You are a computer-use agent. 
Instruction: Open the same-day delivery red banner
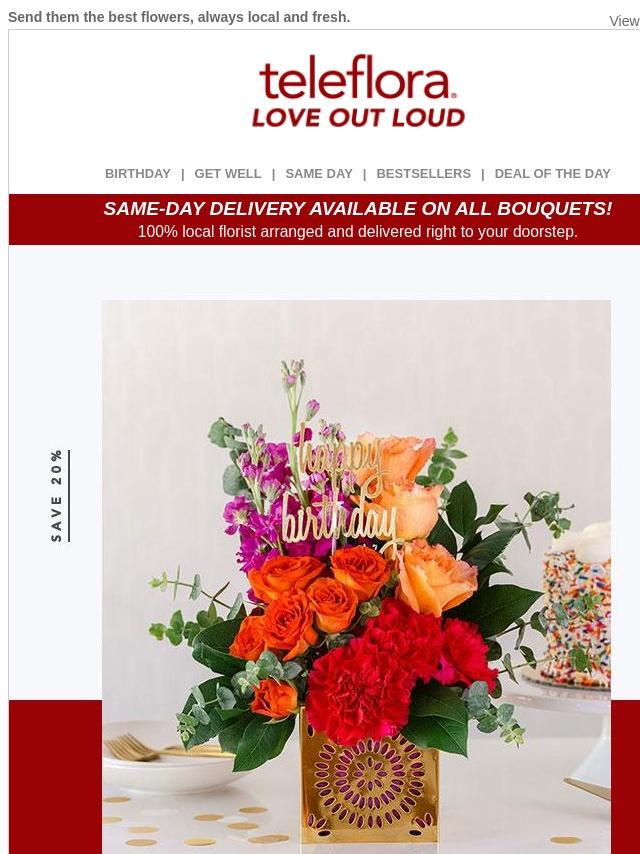click(x=357, y=219)
